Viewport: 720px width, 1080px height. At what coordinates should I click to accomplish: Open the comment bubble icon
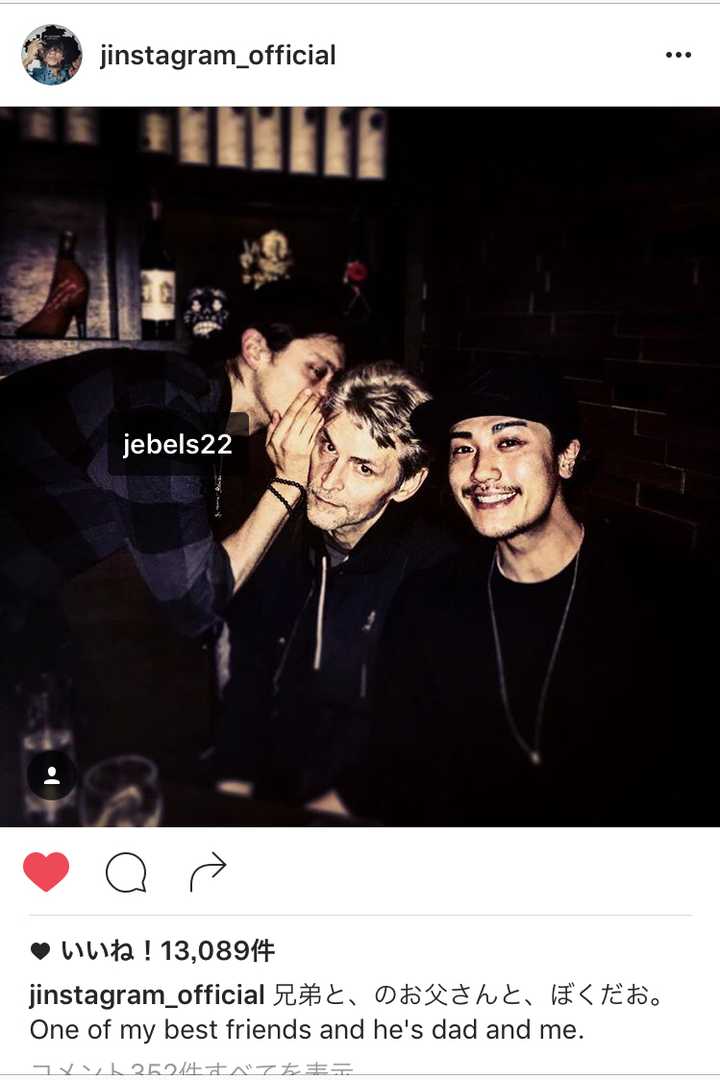pyautogui.click(x=126, y=873)
